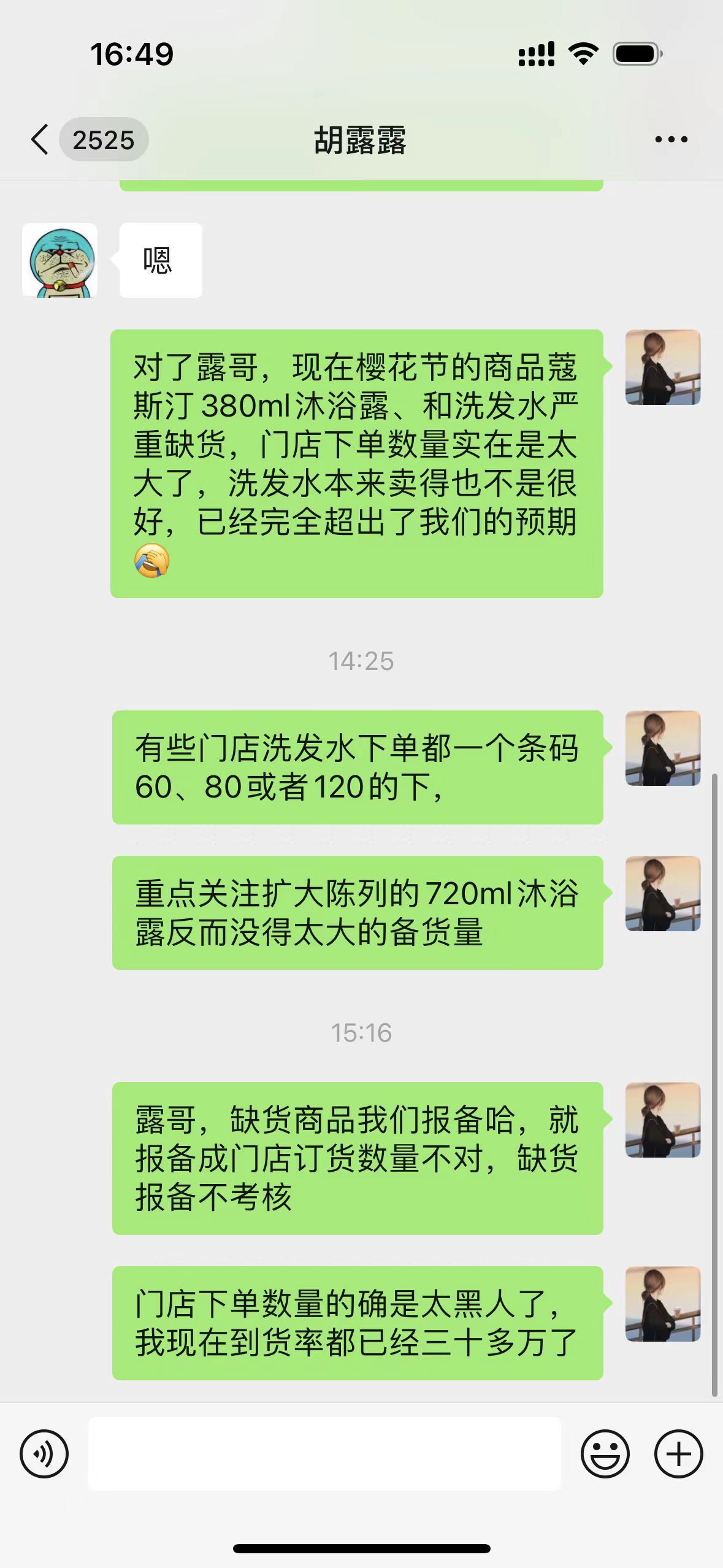The image size is (723, 1568).
Task: Go back to the chat list
Action: (x=40, y=139)
